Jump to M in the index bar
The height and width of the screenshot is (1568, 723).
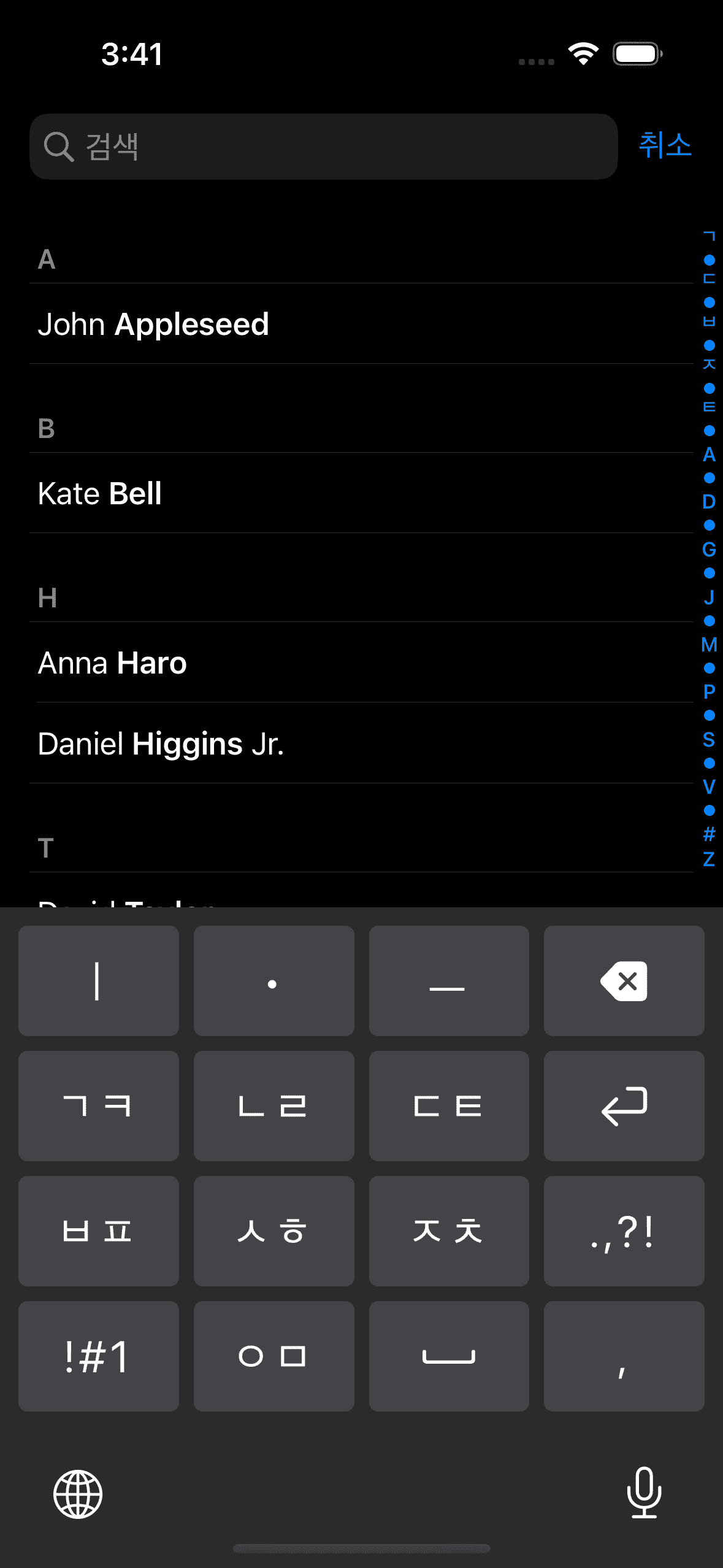[x=709, y=645]
